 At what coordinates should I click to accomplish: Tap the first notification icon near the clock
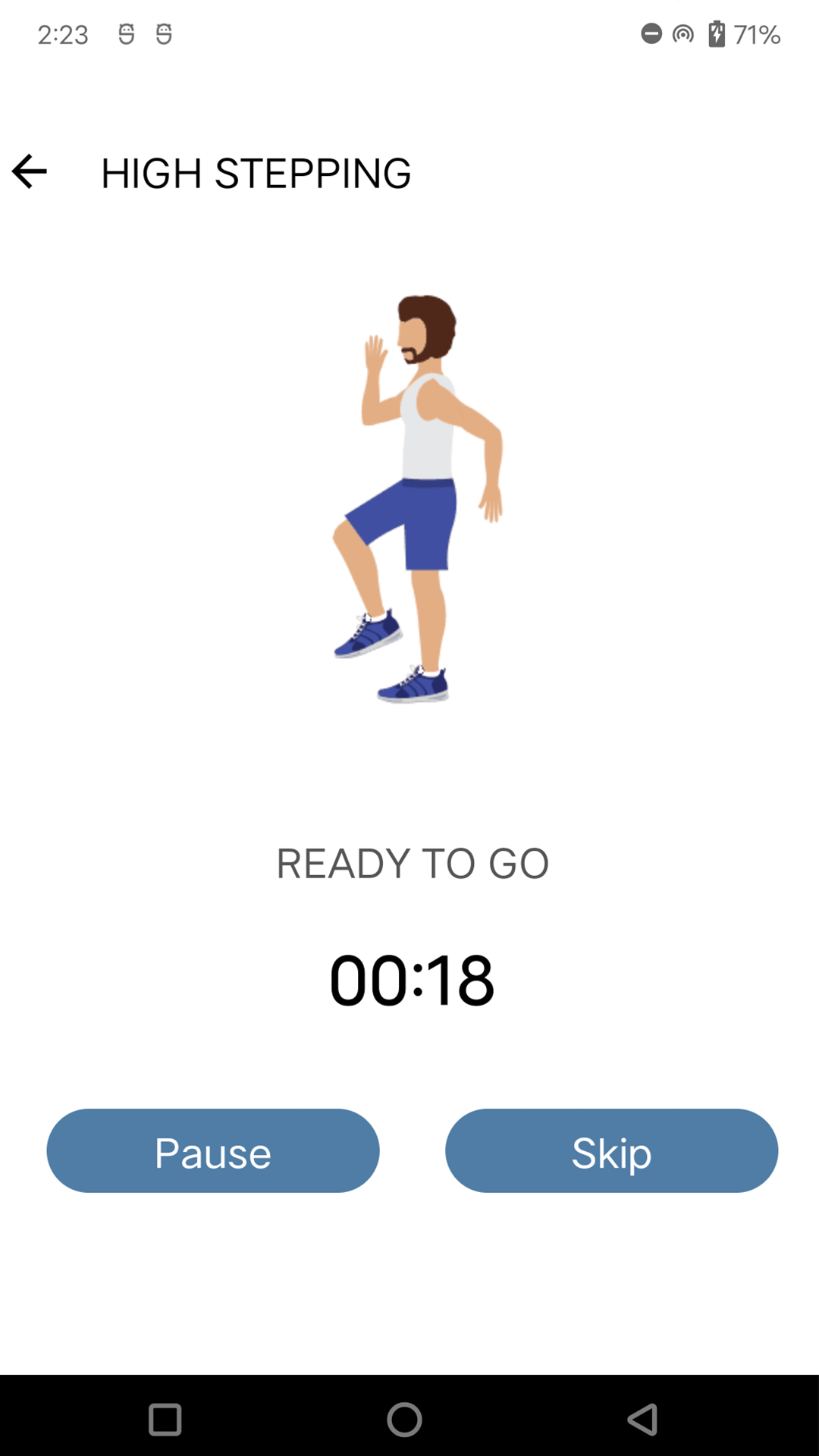tap(126, 34)
